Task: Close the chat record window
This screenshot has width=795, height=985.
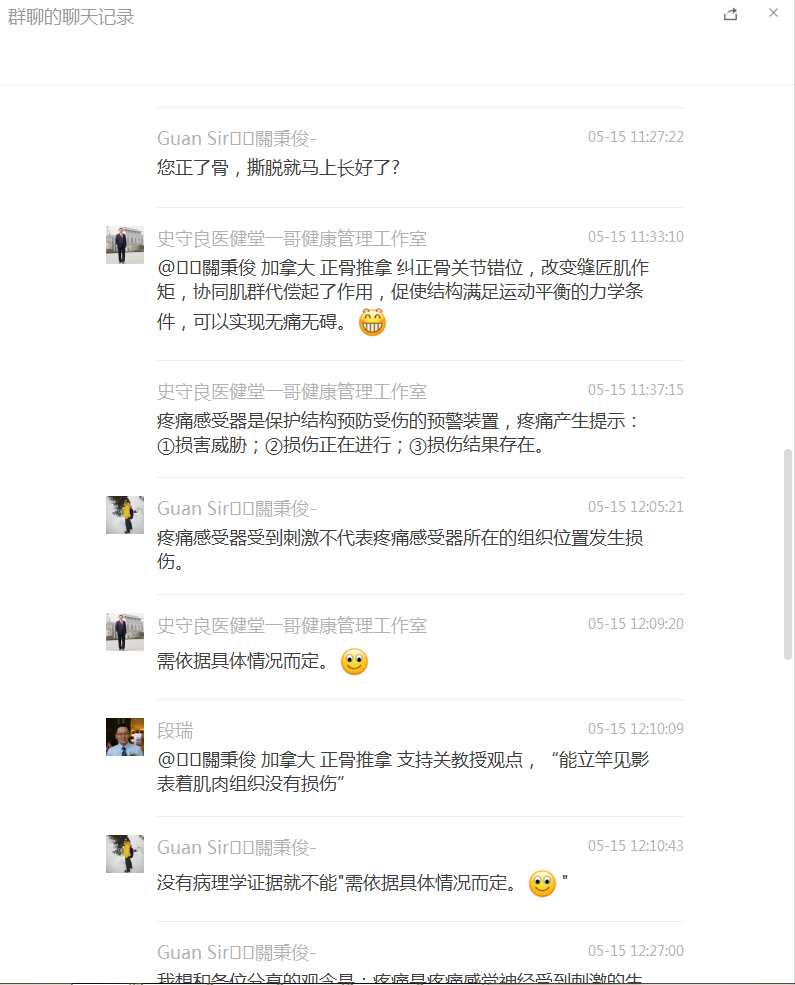Action: tap(773, 13)
